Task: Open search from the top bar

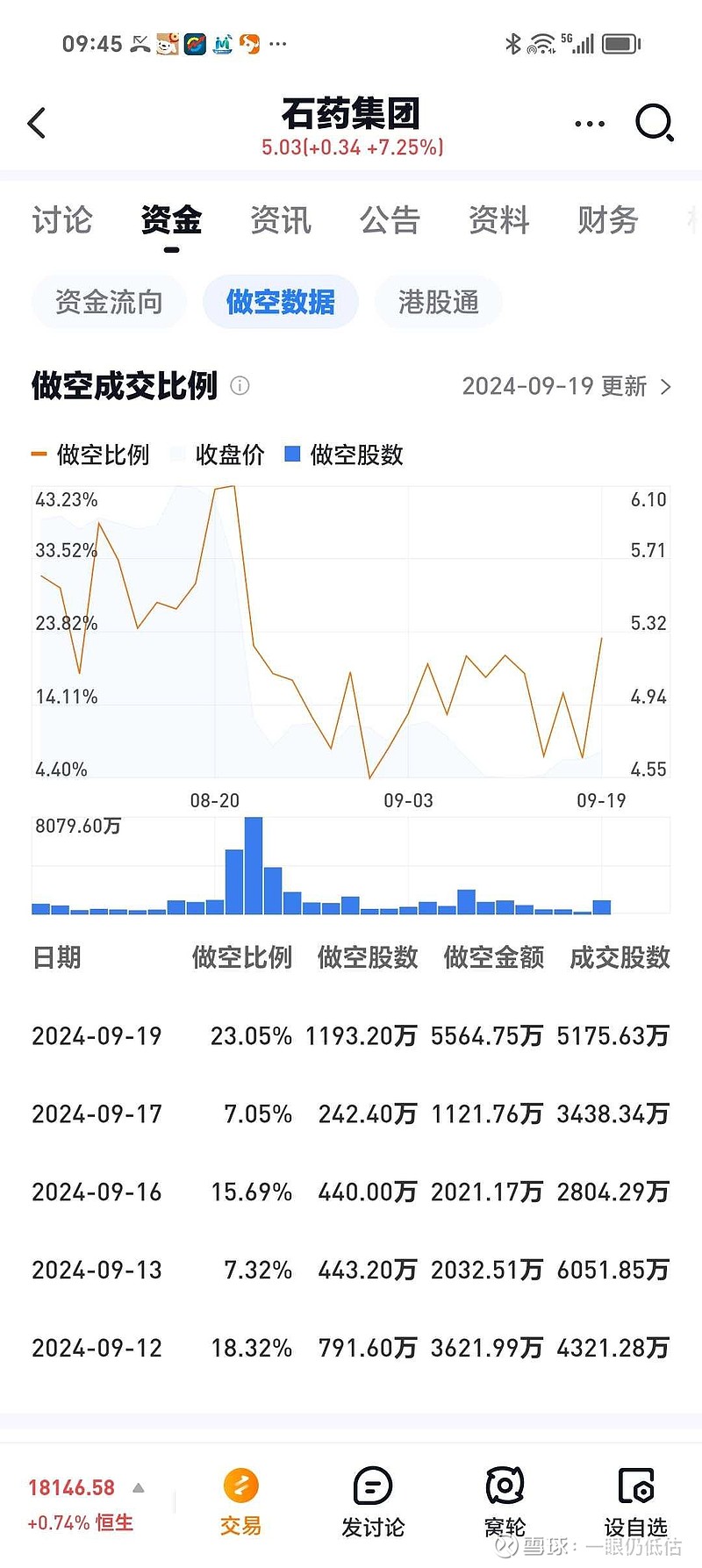Action: (x=655, y=123)
